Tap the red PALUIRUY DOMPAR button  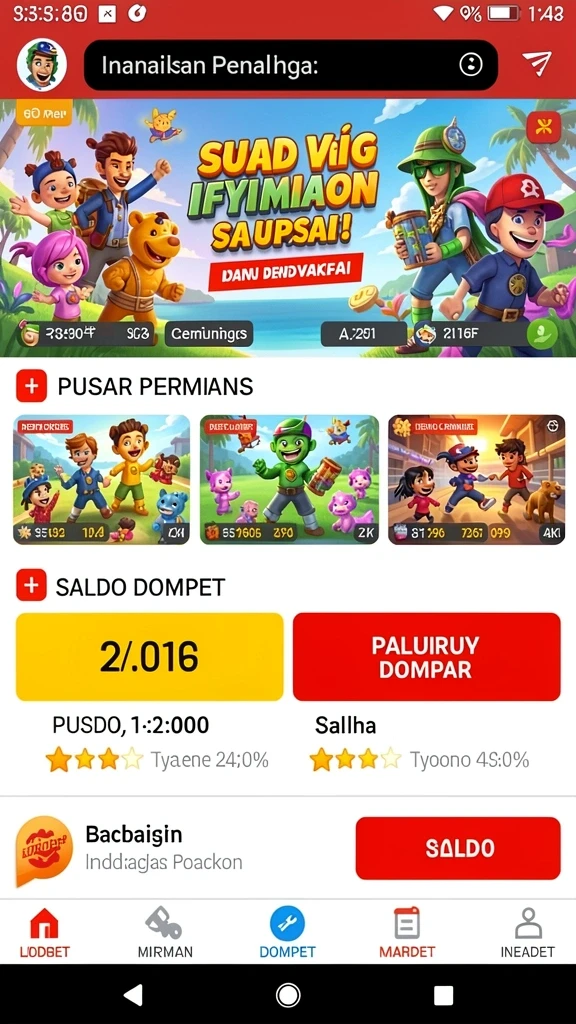(426, 656)
